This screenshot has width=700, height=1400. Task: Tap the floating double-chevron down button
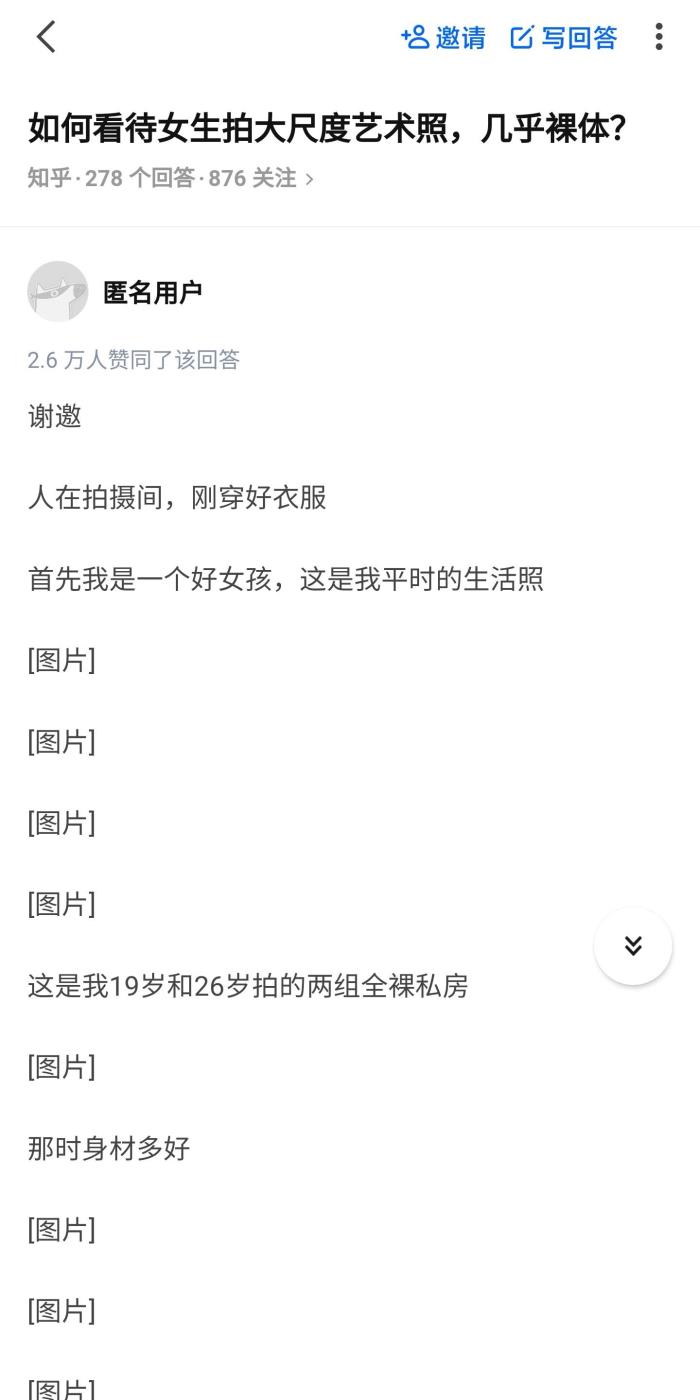632,946
